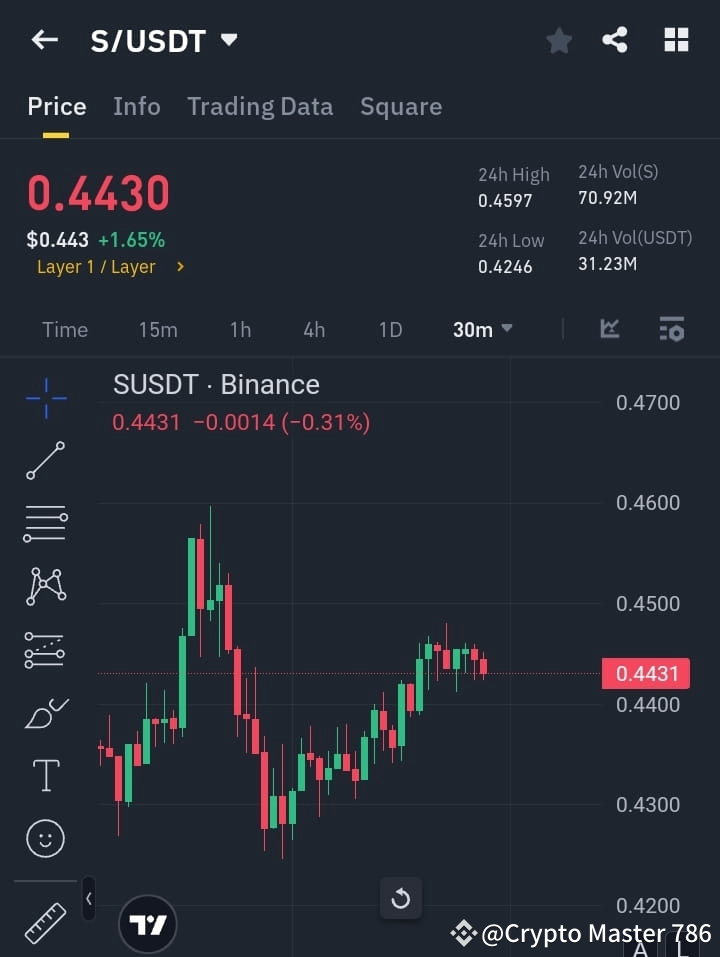Select the ruler measurement tool

pyautogui.click(x=45, y=921)
